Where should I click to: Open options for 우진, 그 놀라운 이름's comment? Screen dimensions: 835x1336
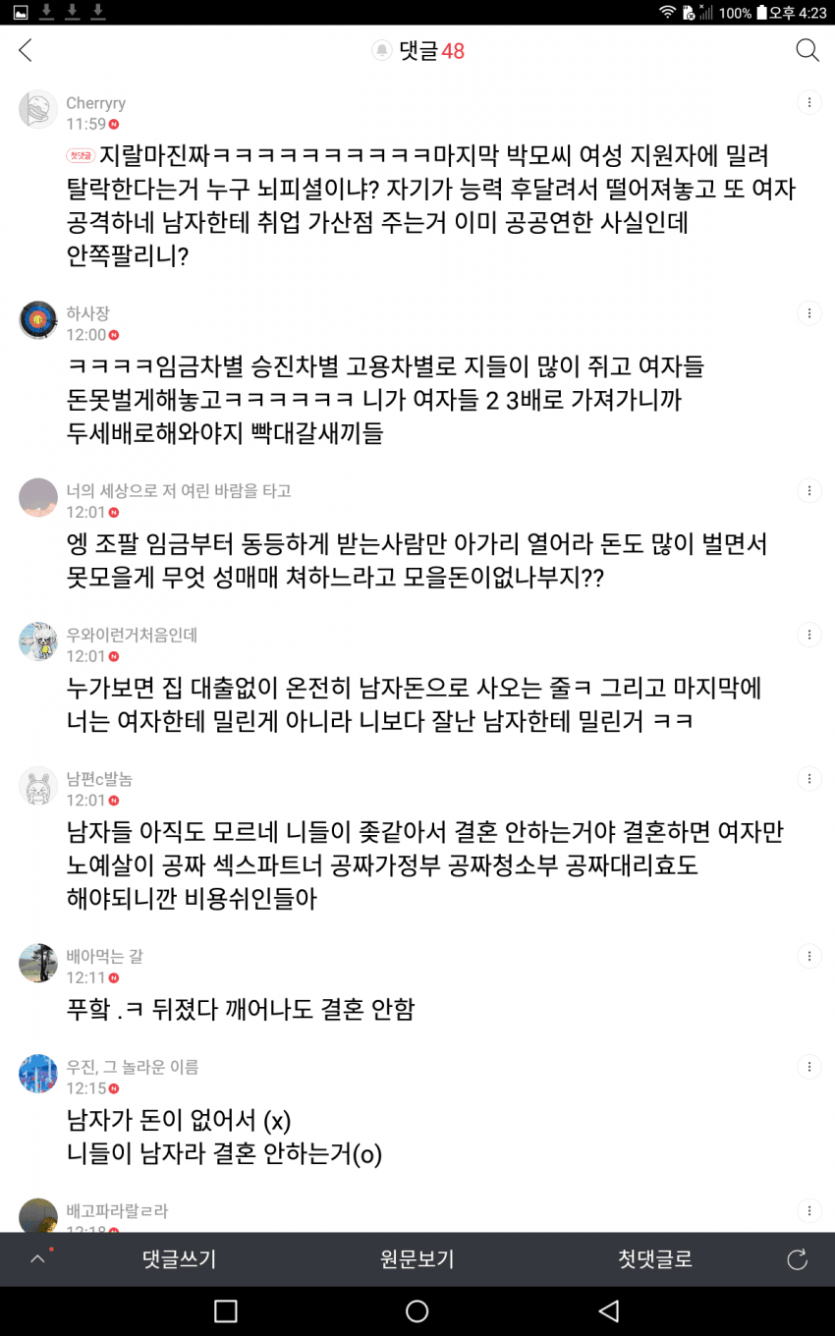pos(808,1067)
